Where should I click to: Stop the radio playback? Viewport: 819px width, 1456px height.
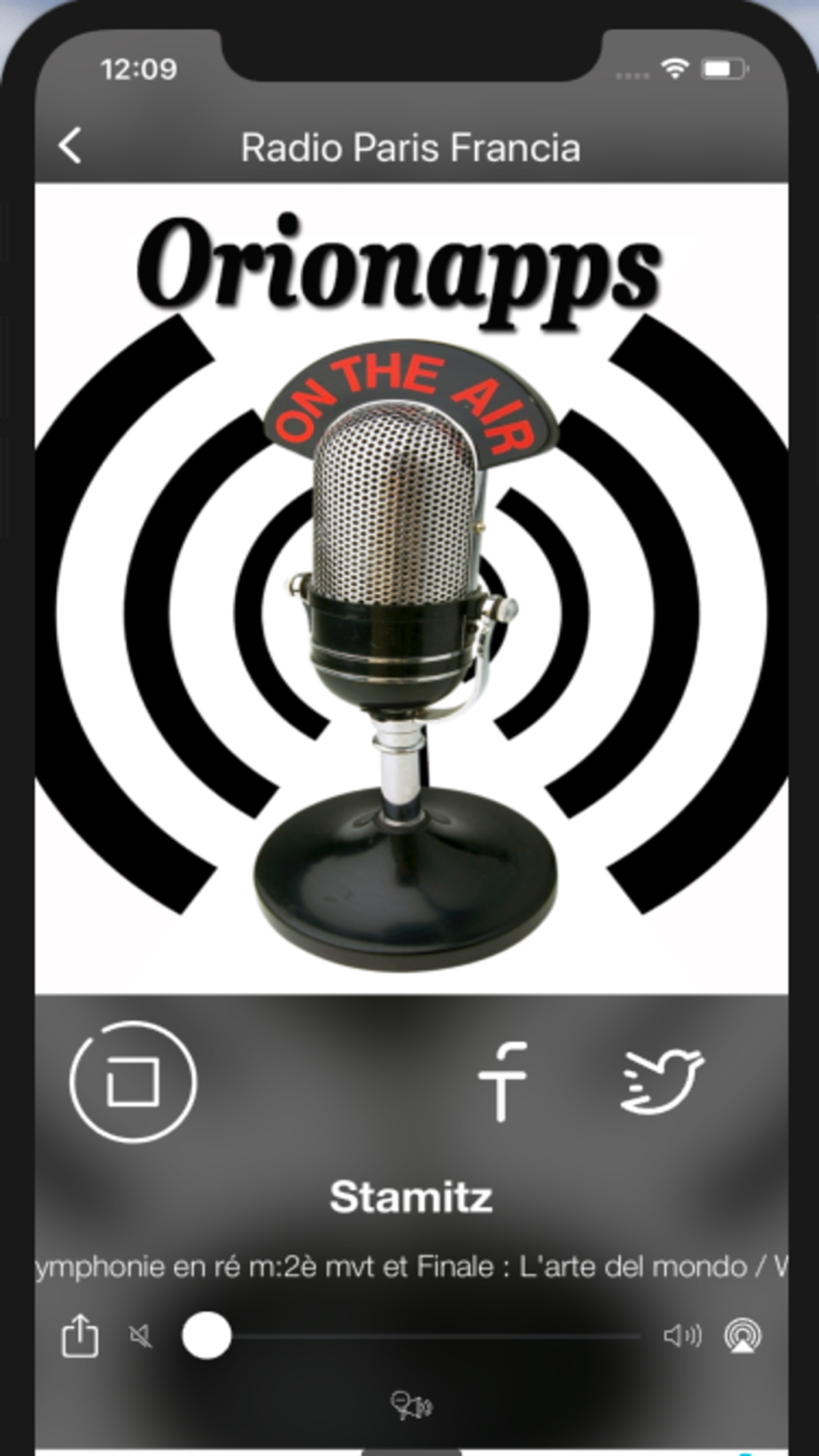(133, 1081)
